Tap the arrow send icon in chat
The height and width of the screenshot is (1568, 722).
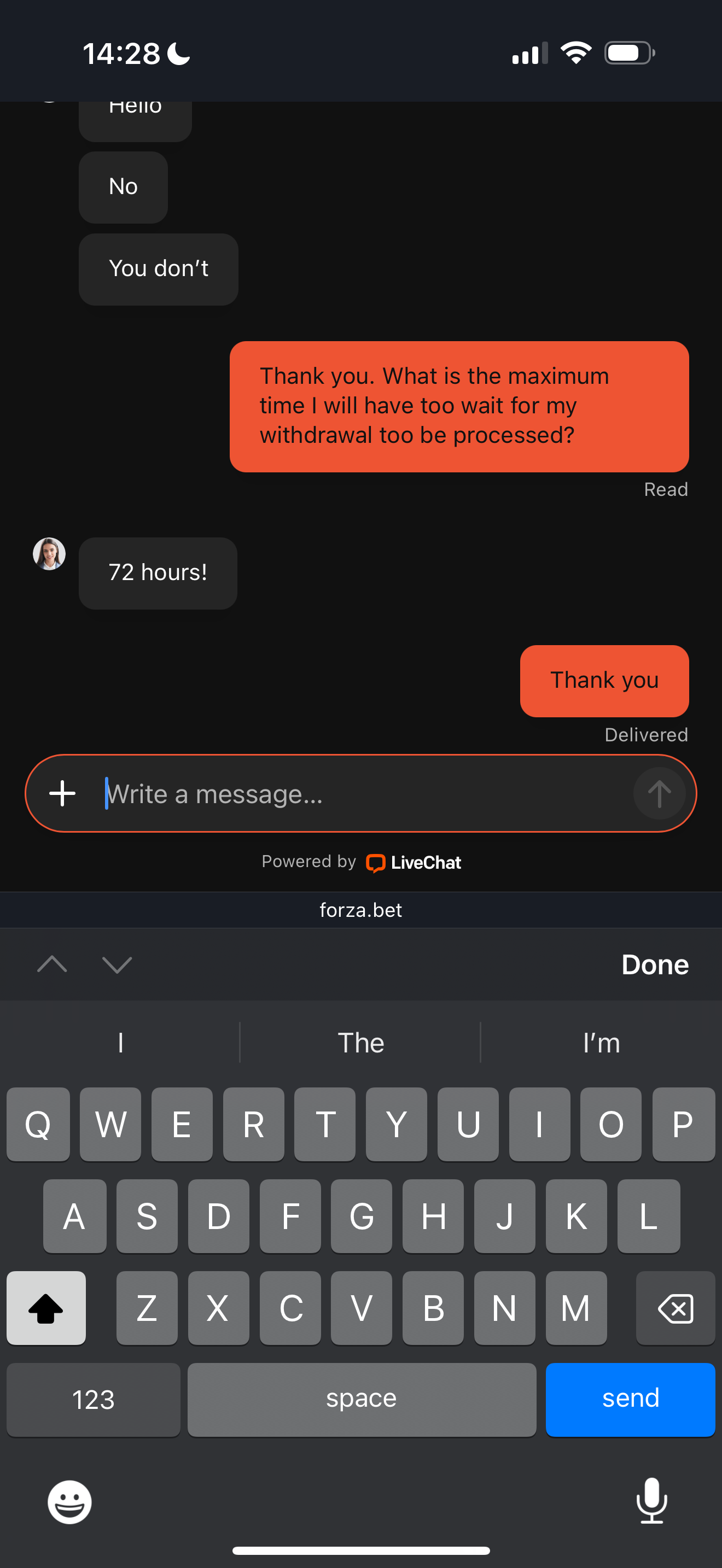(659, 794)
